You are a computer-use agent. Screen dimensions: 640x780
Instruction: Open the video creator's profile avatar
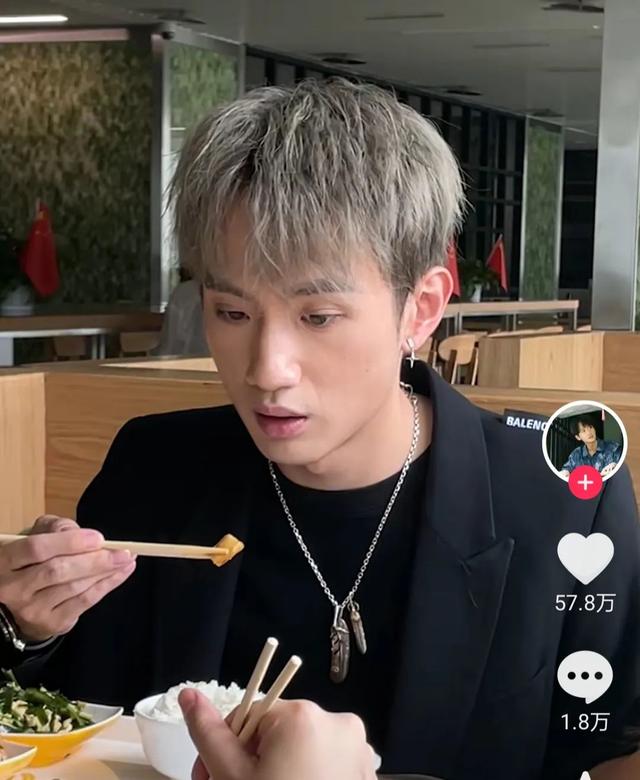click(584, 439)
